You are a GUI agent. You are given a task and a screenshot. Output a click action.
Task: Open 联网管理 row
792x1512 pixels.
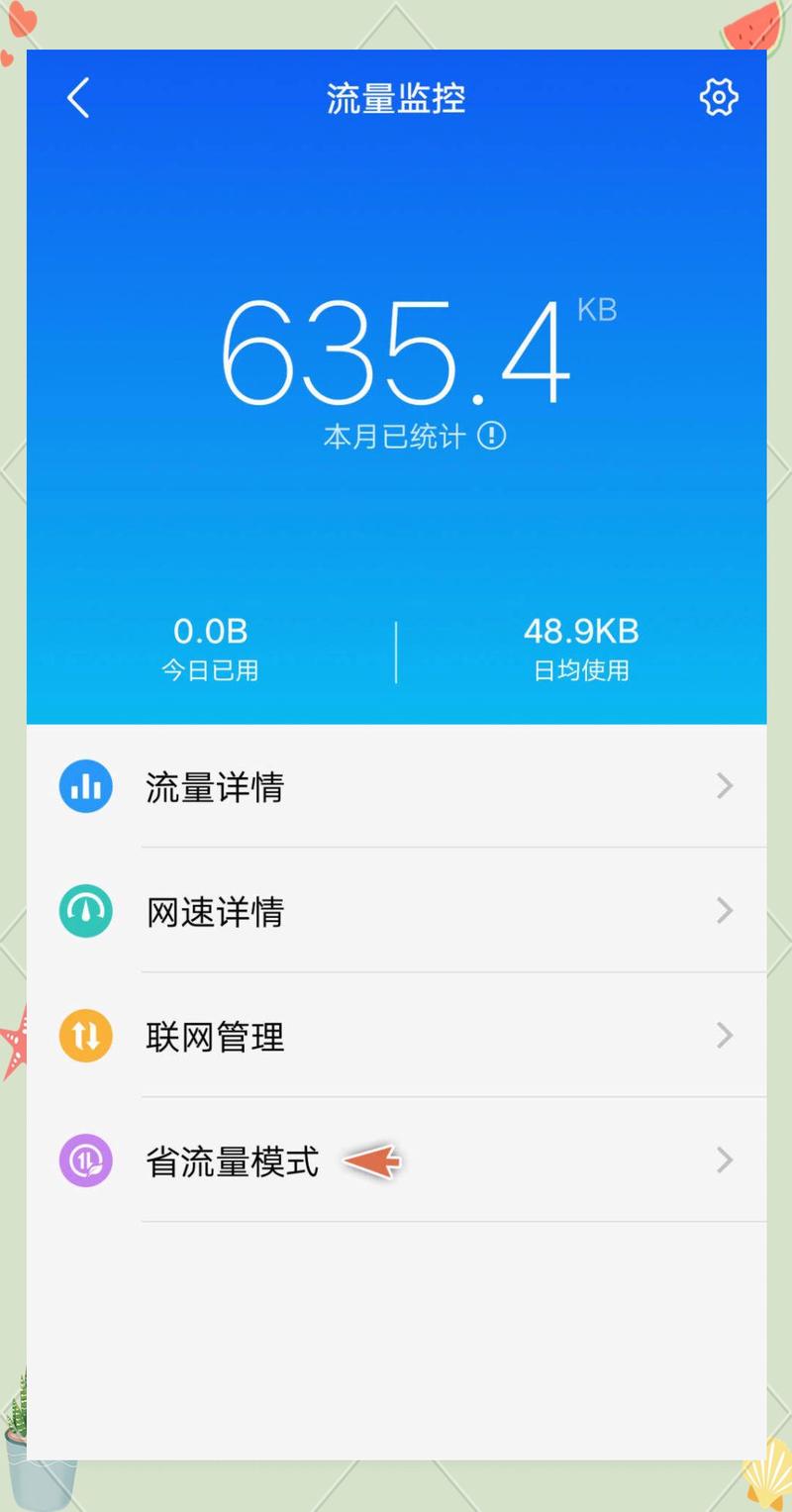click(x=396, y=1036)
